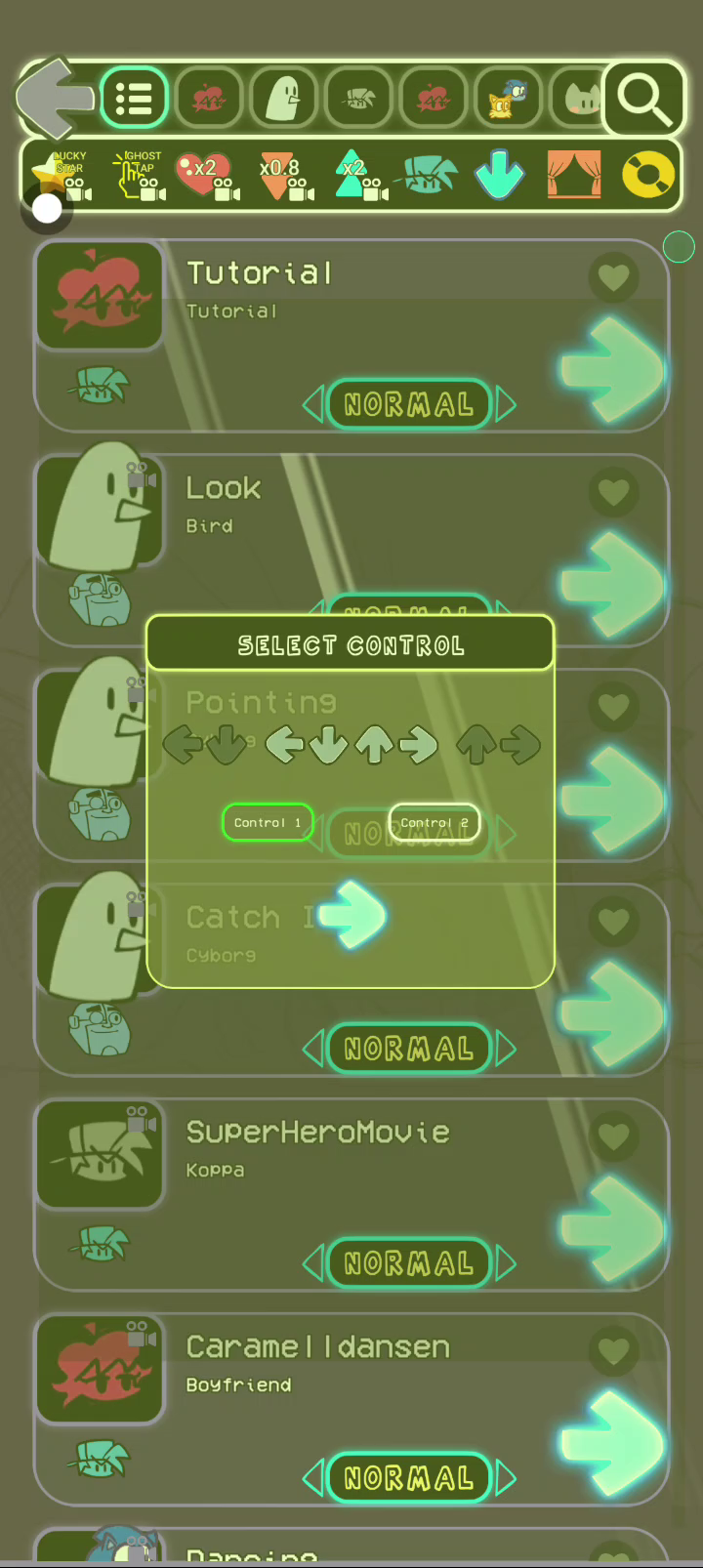Play the Tutorial song
Viewport: 703px width, 1568px height.
click(613, 370)
